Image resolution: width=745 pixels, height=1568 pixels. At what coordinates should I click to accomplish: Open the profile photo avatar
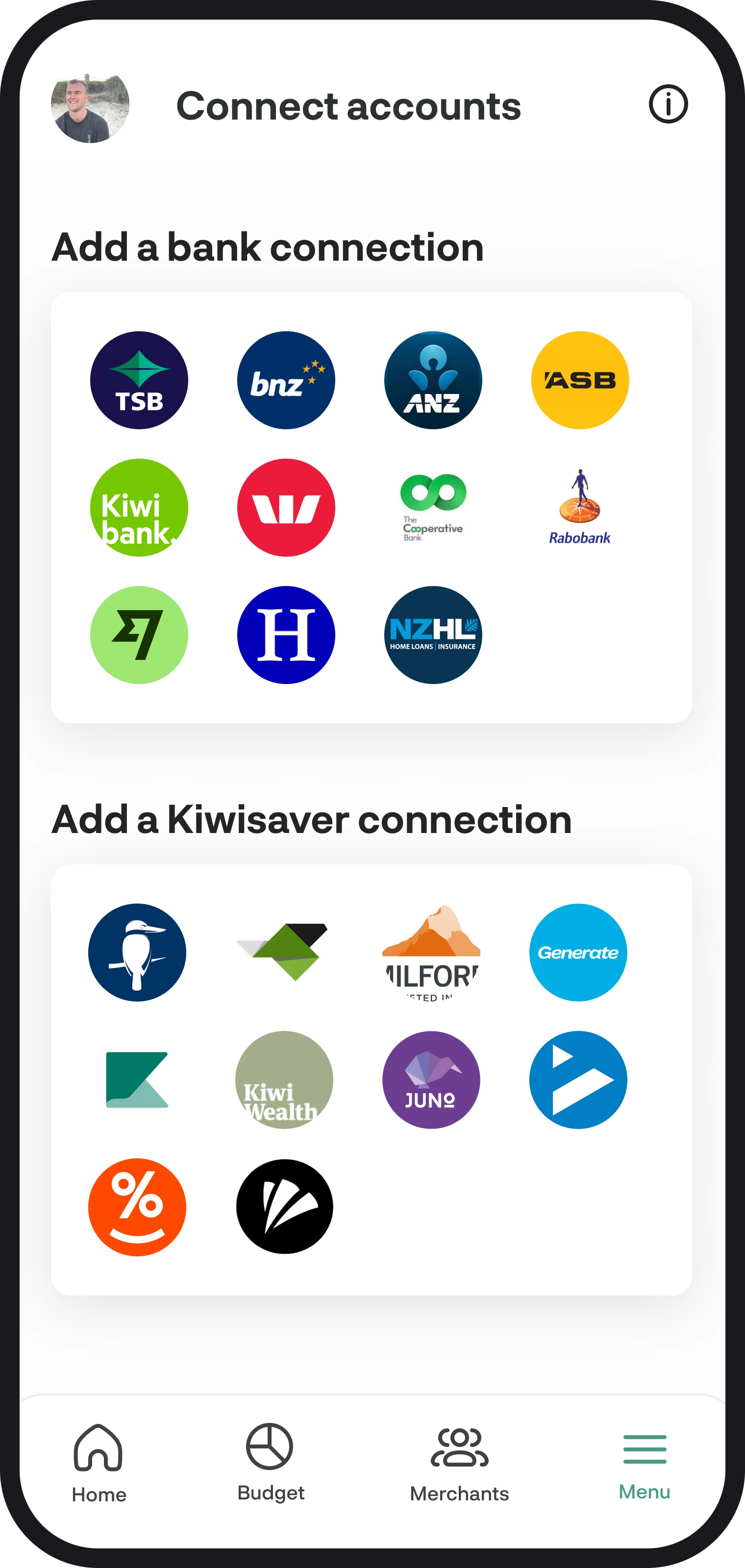click(x=90, y=106)
